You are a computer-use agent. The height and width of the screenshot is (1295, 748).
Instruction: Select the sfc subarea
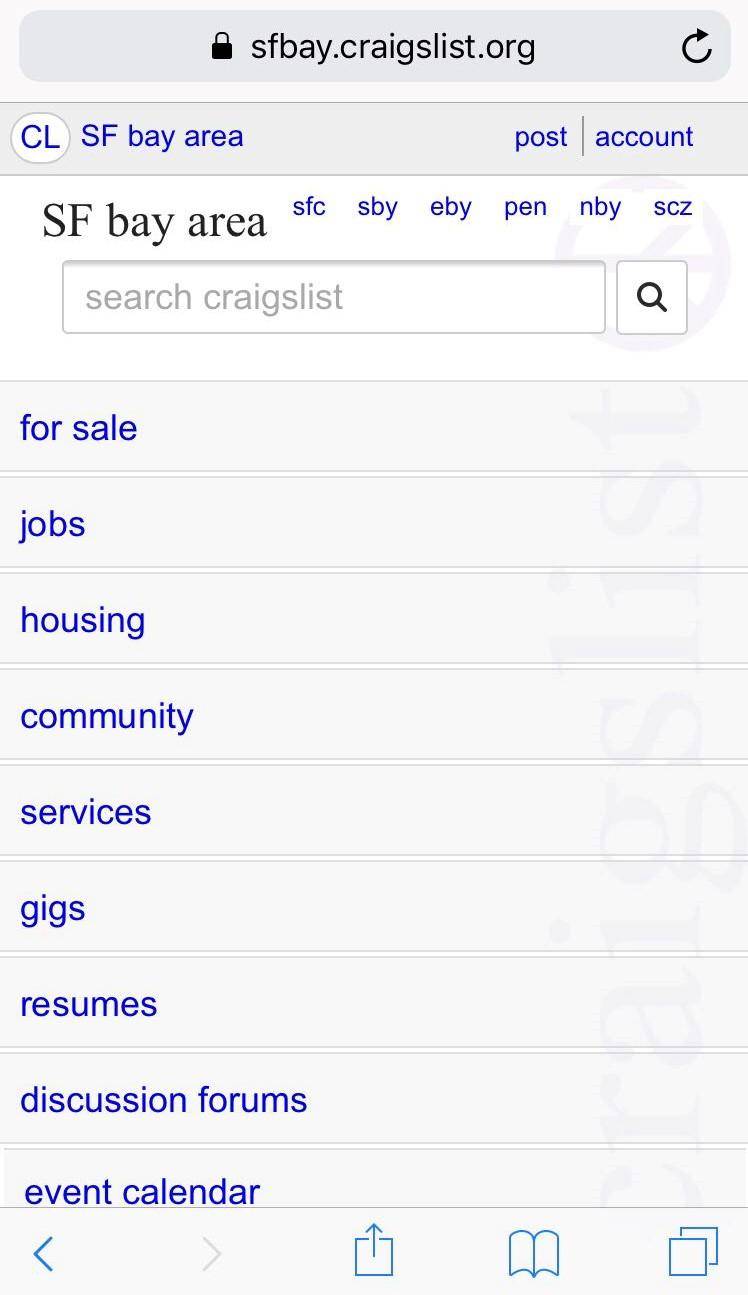(x=309, y=207)
